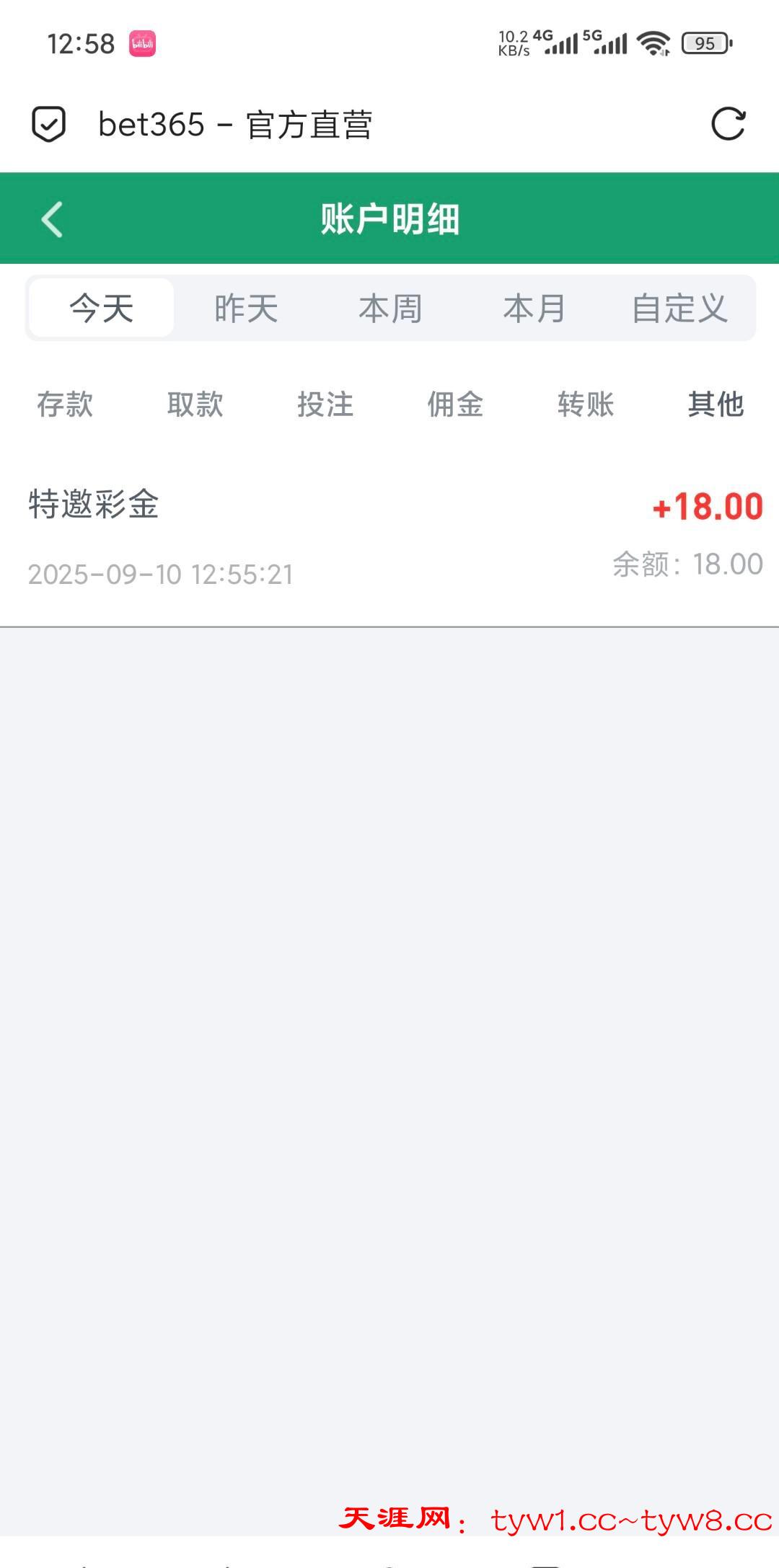Show records for 本月
Viewport: 779px width, 1568px height.
534,309
